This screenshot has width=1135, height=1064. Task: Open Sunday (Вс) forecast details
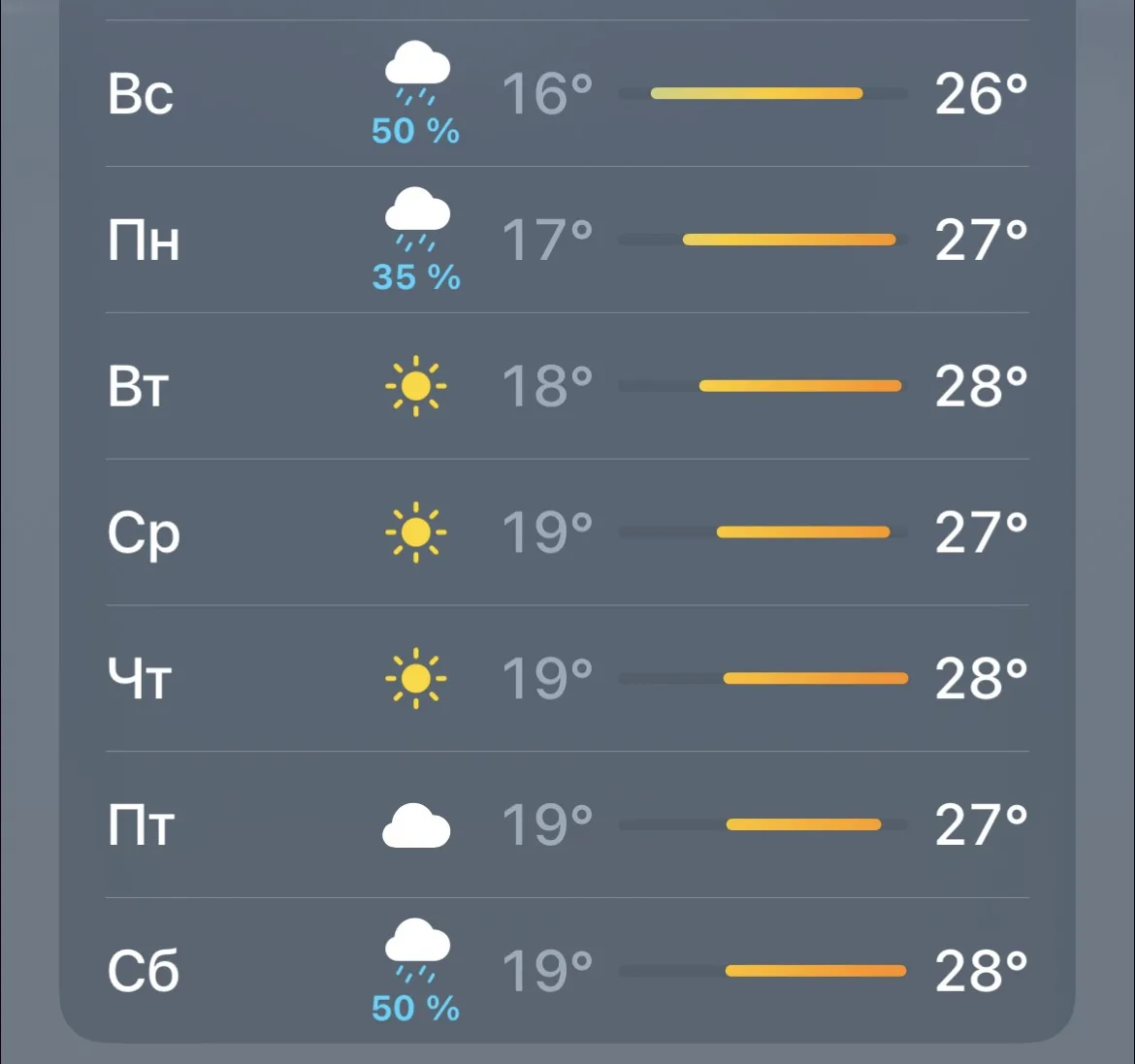coord(567,93)
